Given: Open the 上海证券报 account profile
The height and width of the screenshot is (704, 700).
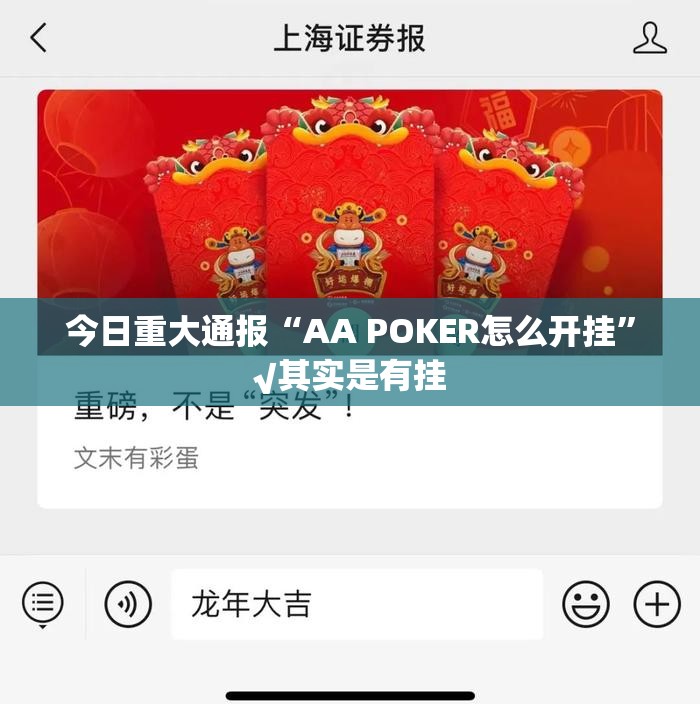Looking at the screenshot, I should point(650,38).
